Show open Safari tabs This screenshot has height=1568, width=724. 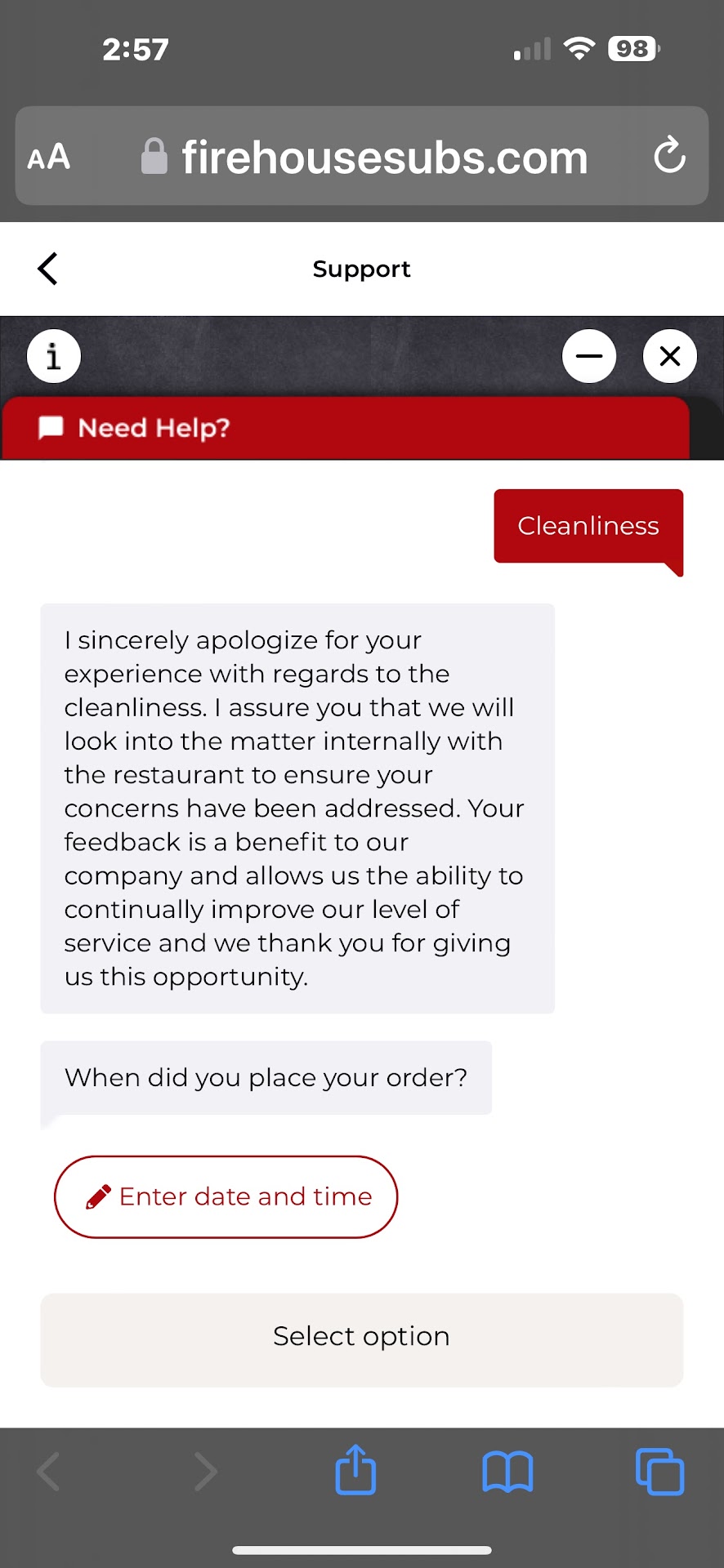coord(659,1471)
